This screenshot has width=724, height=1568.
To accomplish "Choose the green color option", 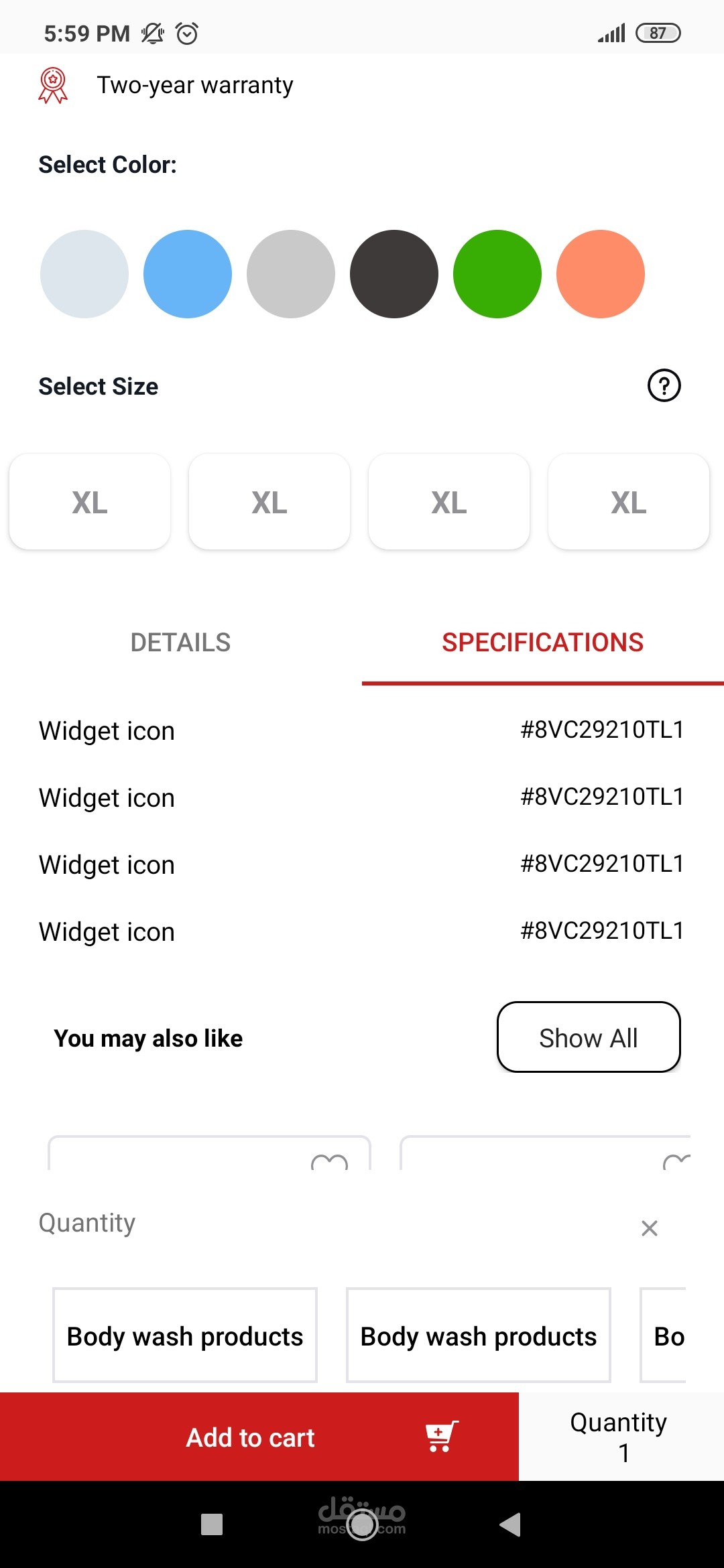I will [497, 274].
